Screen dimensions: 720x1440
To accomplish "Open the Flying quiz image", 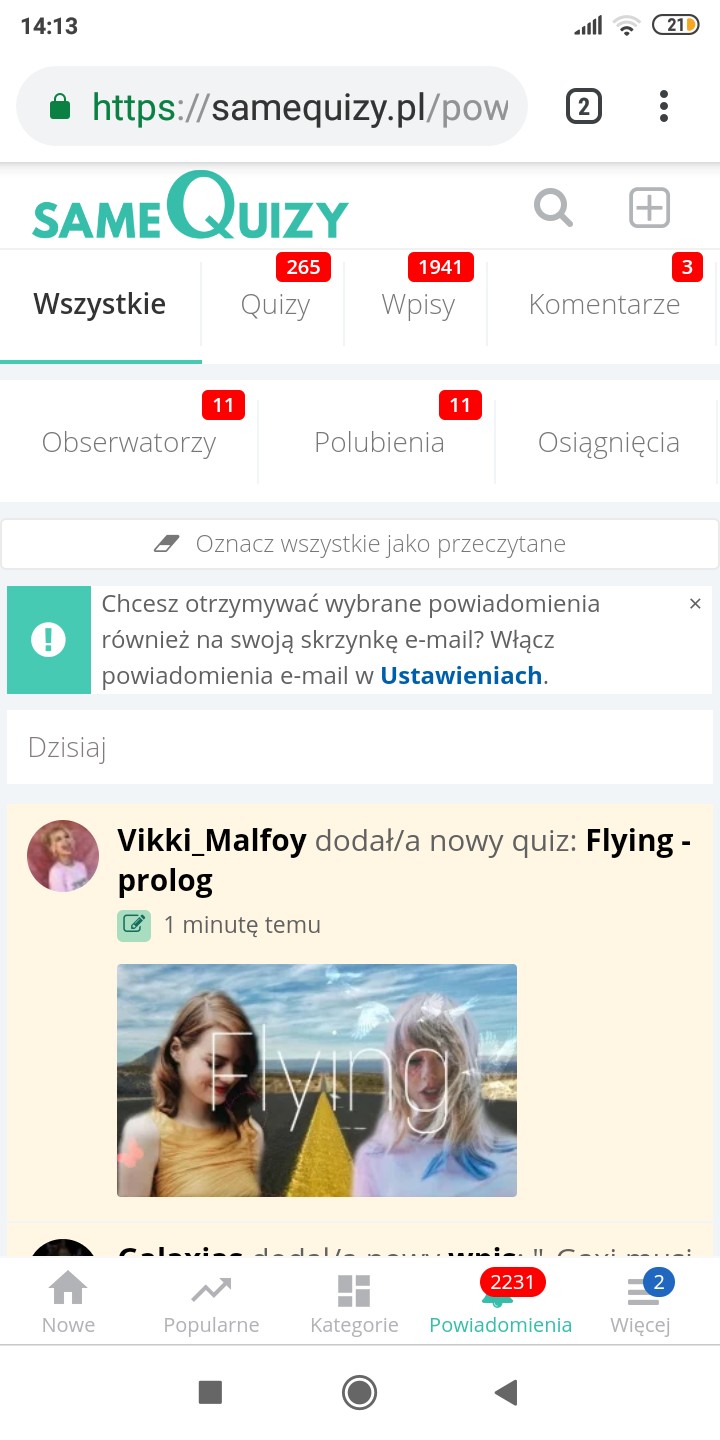I will pos(317,1080).
